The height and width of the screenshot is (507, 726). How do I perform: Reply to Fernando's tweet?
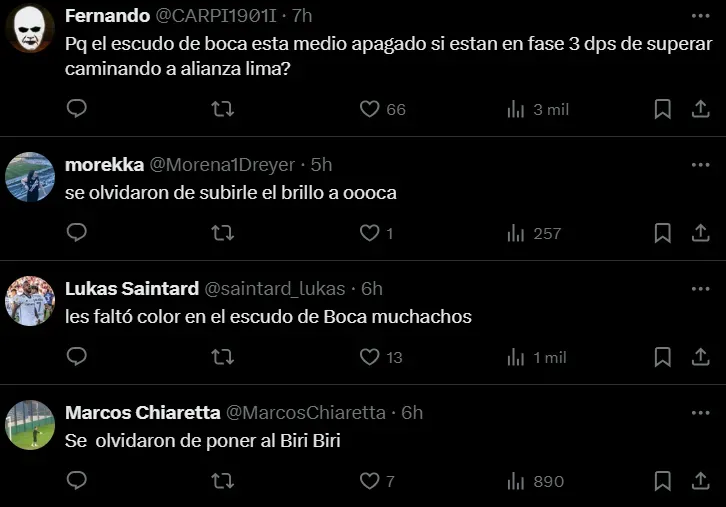[x=77, y=109]
